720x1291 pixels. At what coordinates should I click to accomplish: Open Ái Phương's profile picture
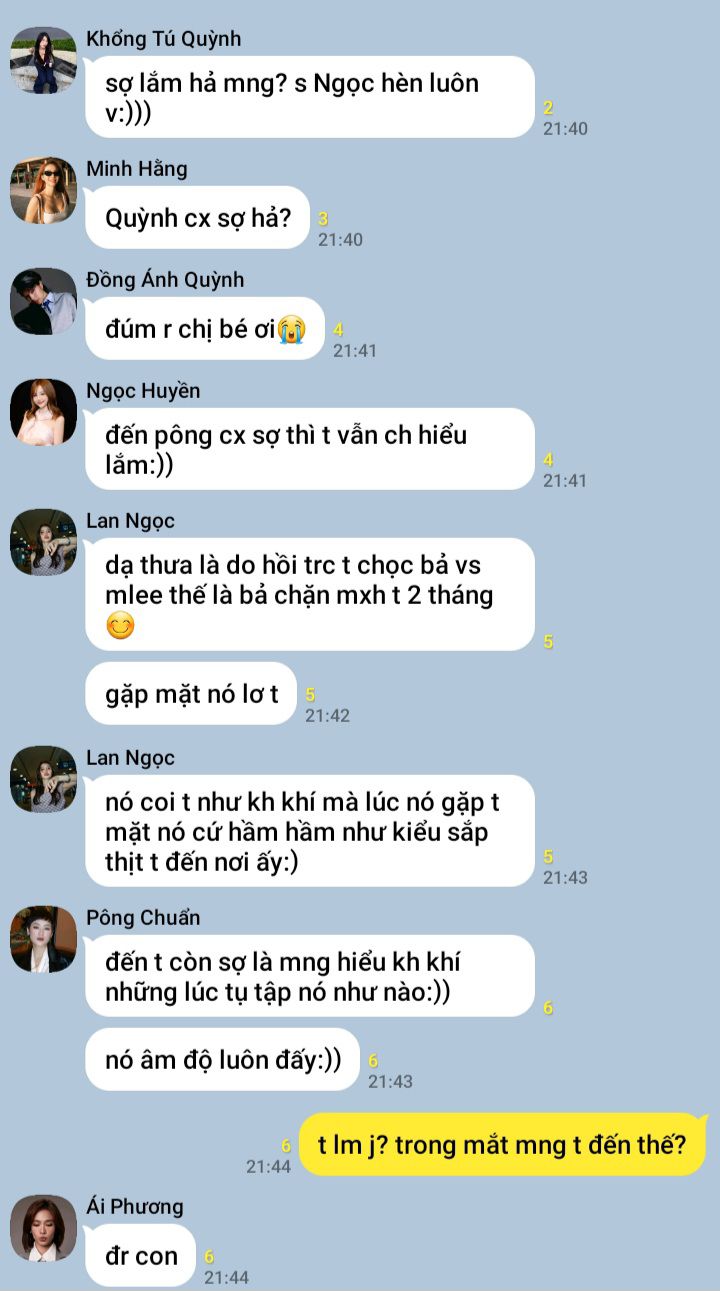pos(43,1228)
